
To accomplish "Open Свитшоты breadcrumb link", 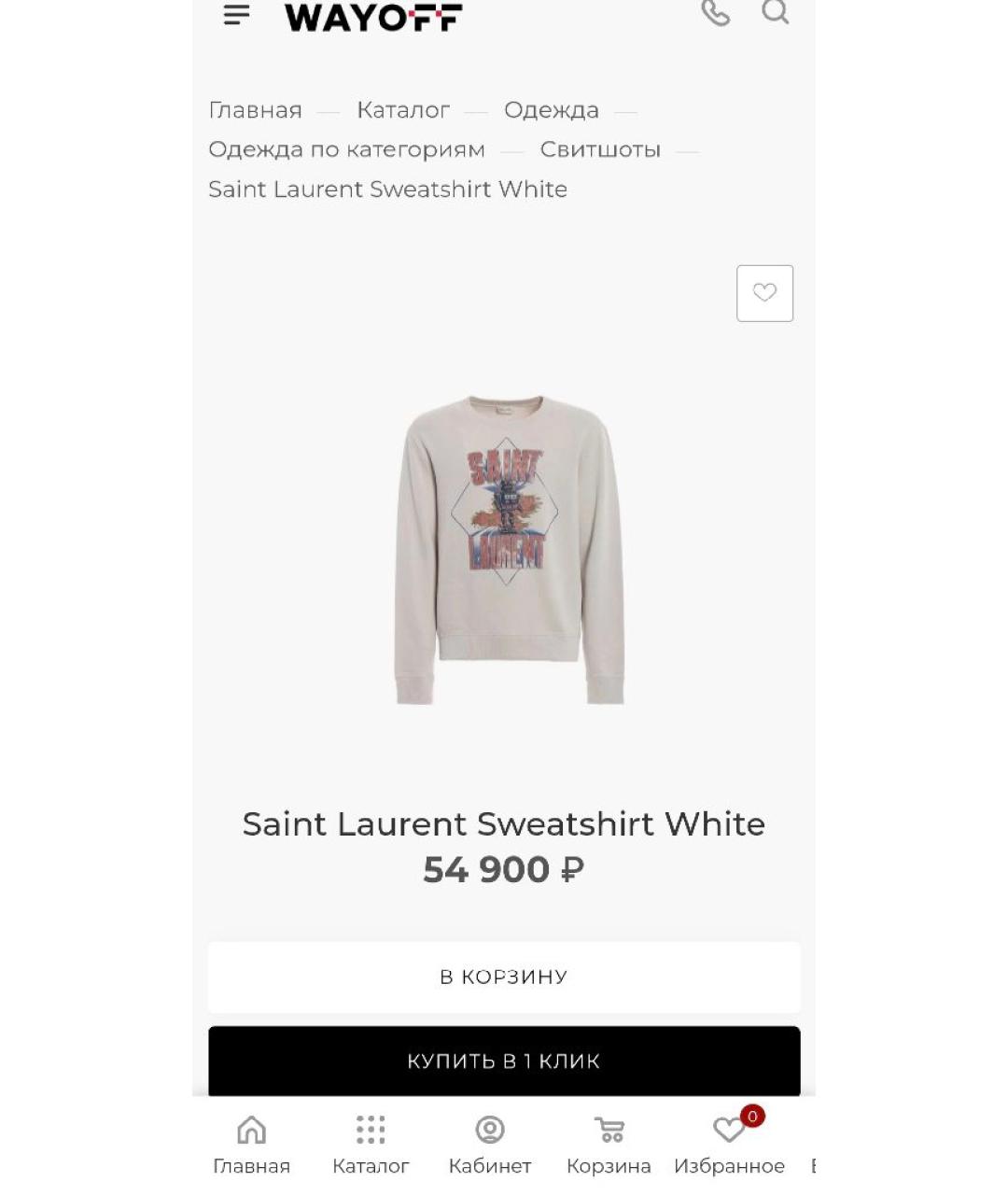I will tap(600, 149).
